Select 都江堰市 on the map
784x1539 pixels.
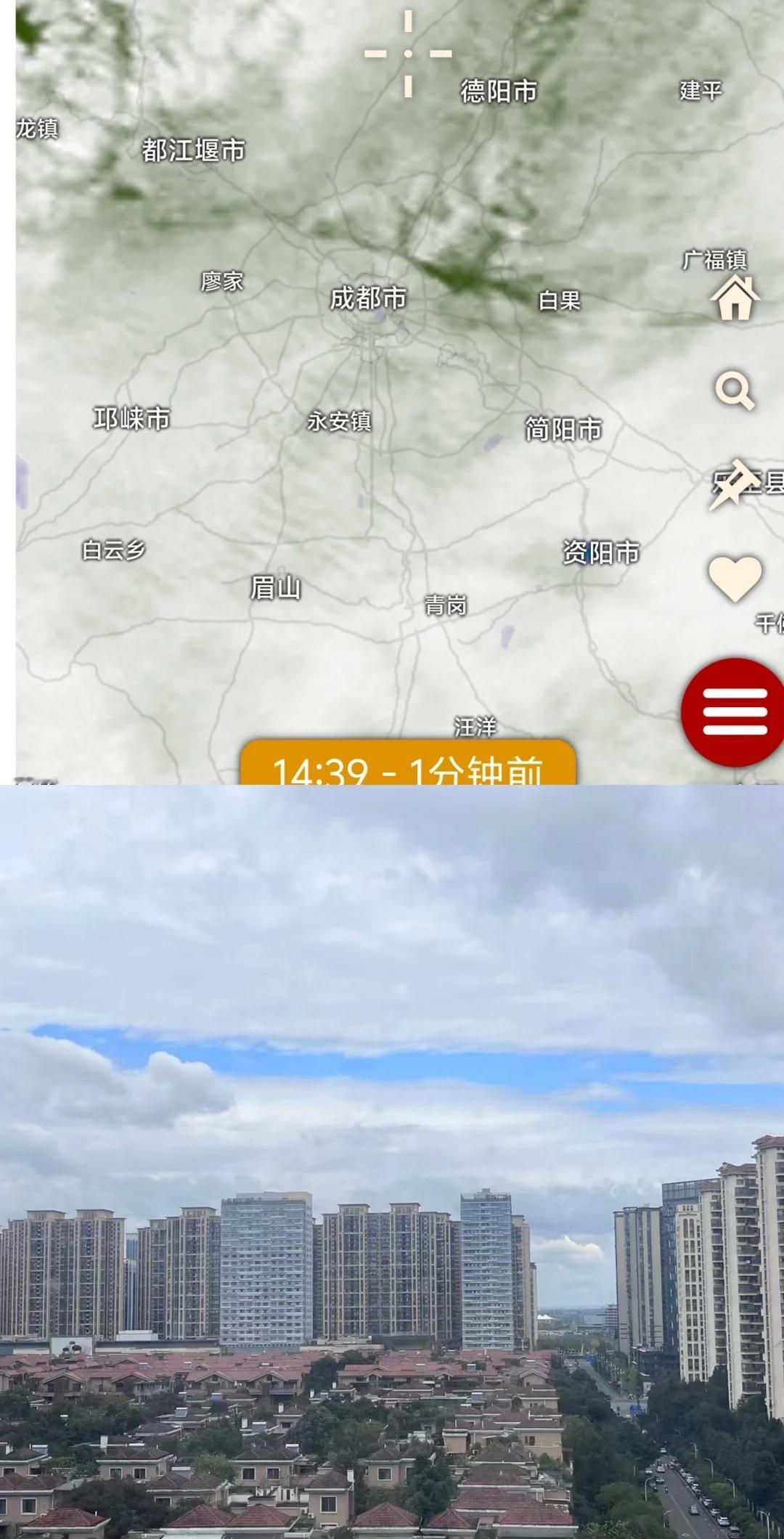click(192, 150)
